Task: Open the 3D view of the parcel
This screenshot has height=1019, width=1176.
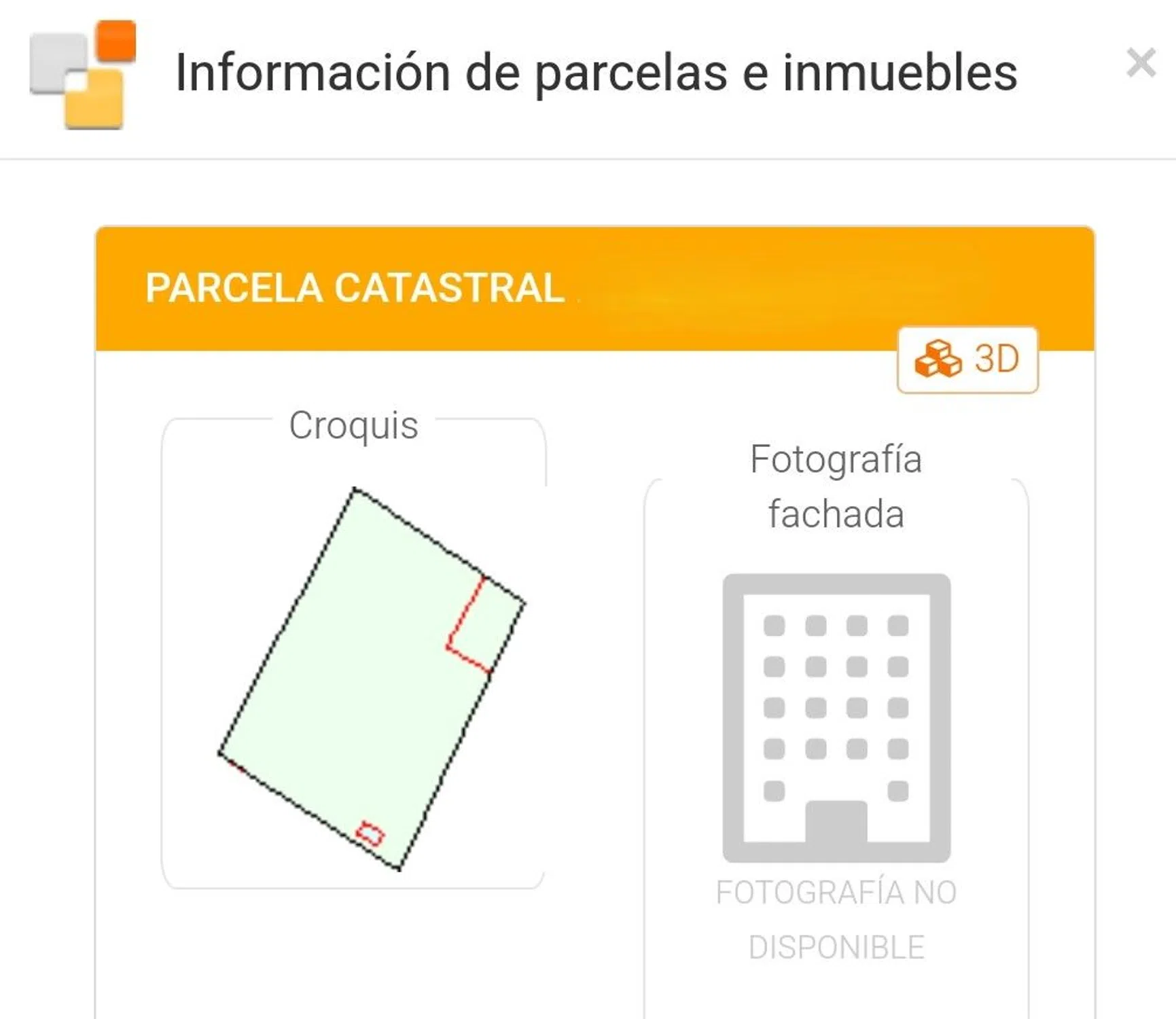Action: 967,359
